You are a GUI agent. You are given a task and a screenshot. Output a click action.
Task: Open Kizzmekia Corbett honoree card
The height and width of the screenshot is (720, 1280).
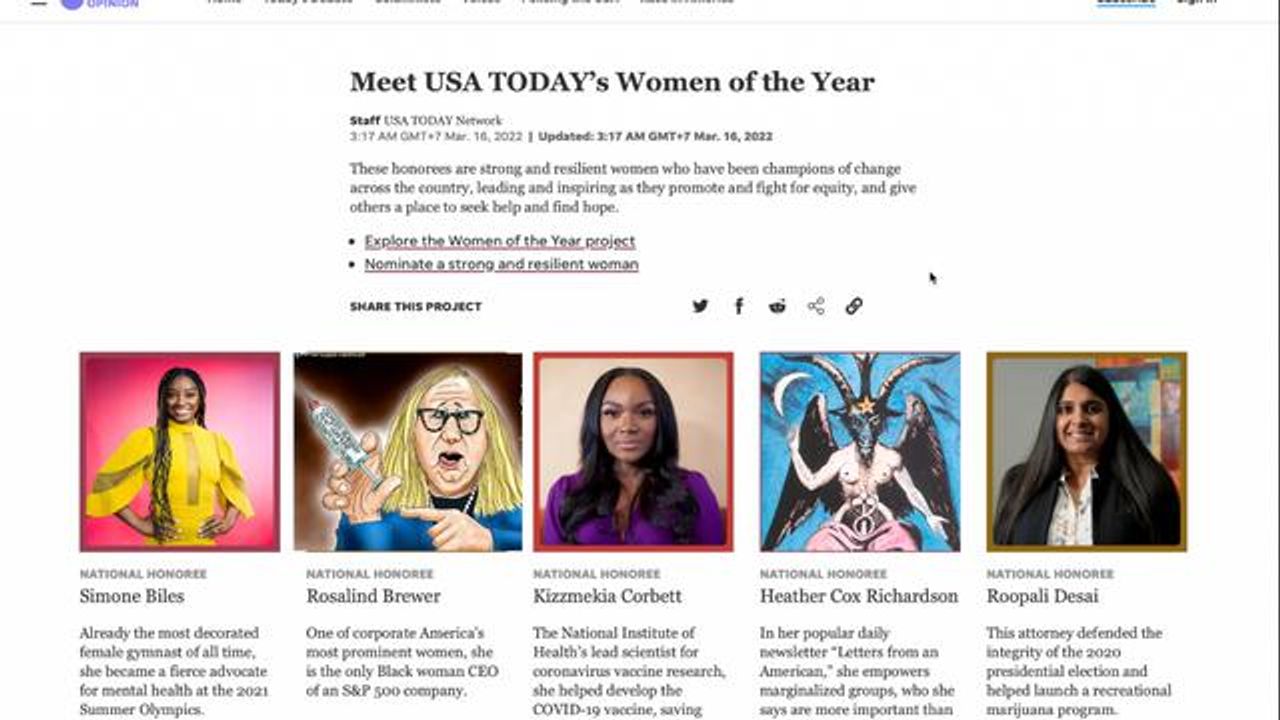(633, 452)
